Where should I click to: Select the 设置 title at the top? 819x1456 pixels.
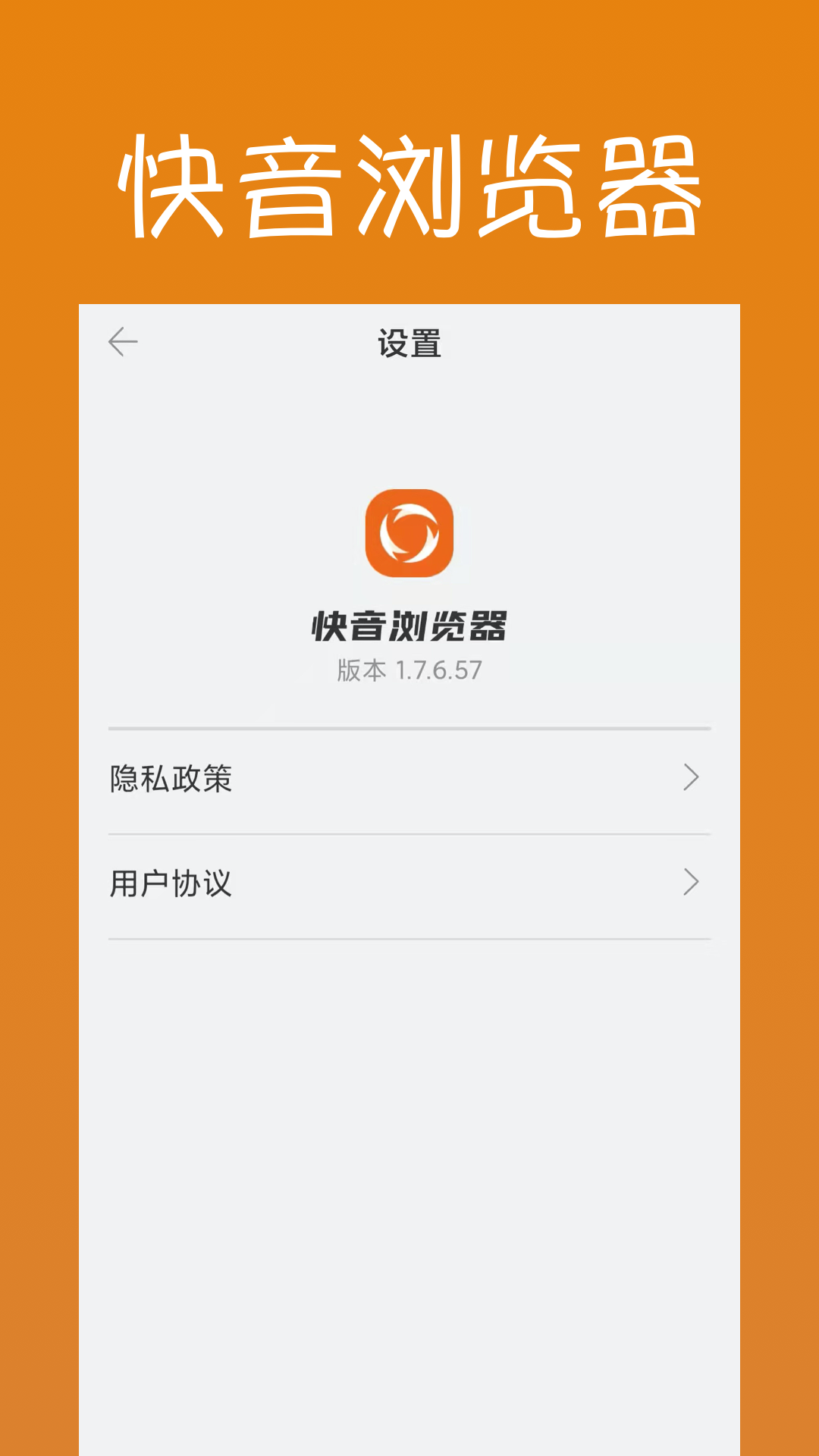(x=409, y=341)
